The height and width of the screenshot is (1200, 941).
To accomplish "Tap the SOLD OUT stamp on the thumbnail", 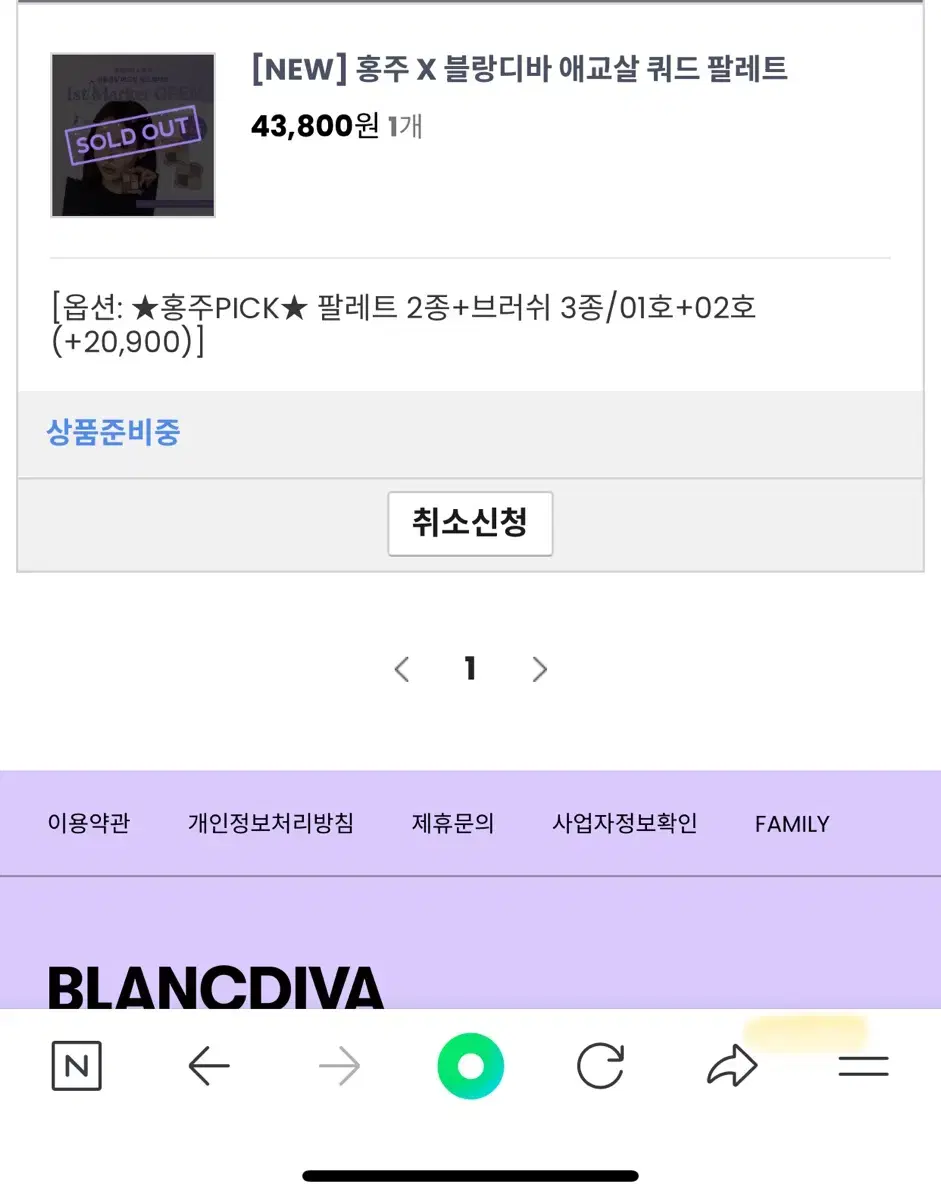I will pos(132,136).
